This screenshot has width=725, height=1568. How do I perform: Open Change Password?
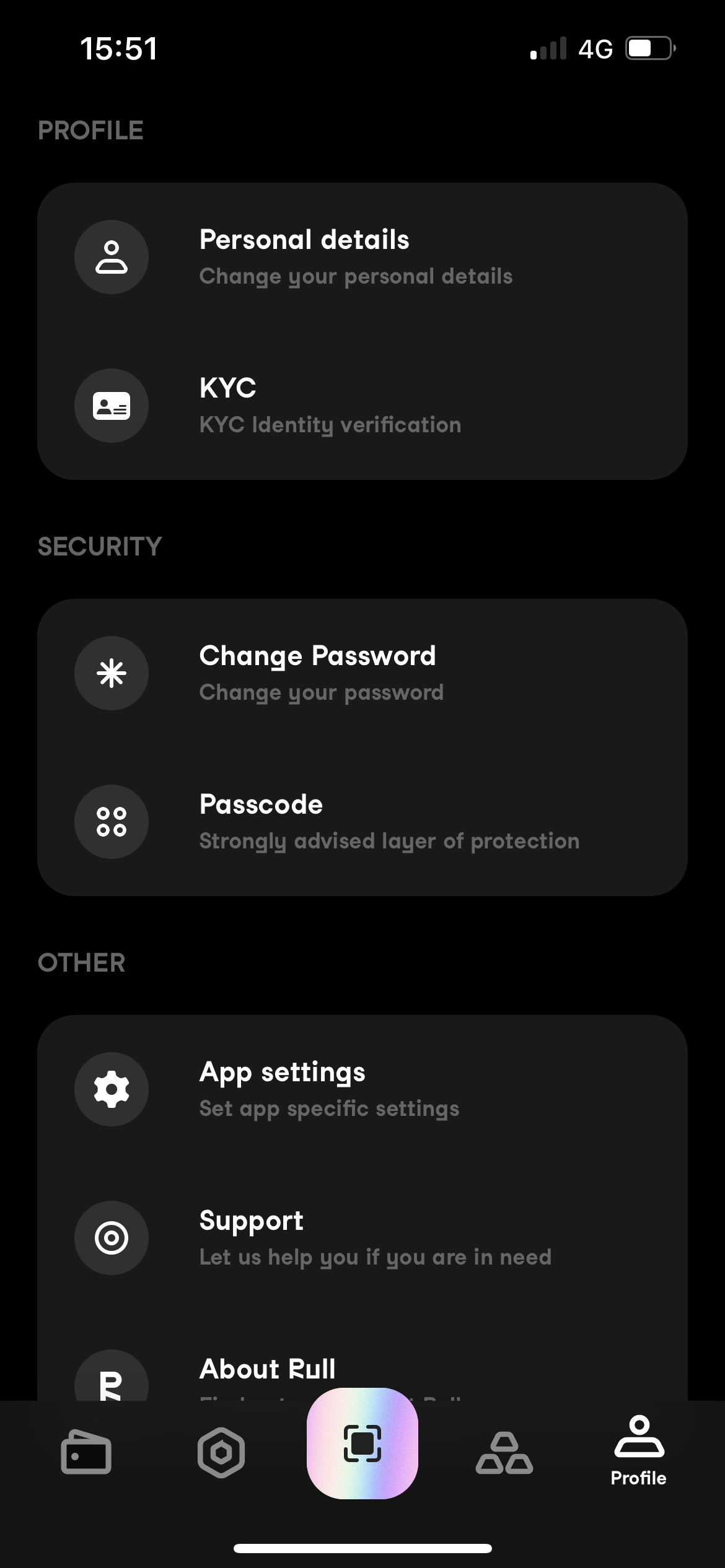click(362, 673)
